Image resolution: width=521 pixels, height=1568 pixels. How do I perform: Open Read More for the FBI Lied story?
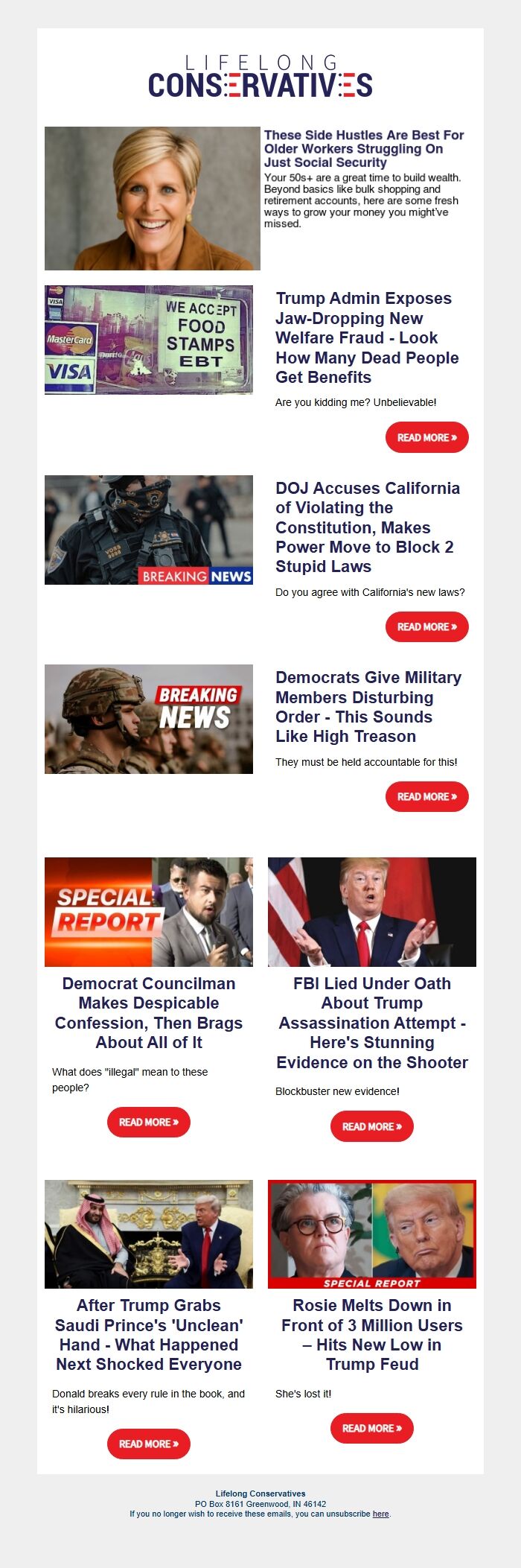(371, 1126)
